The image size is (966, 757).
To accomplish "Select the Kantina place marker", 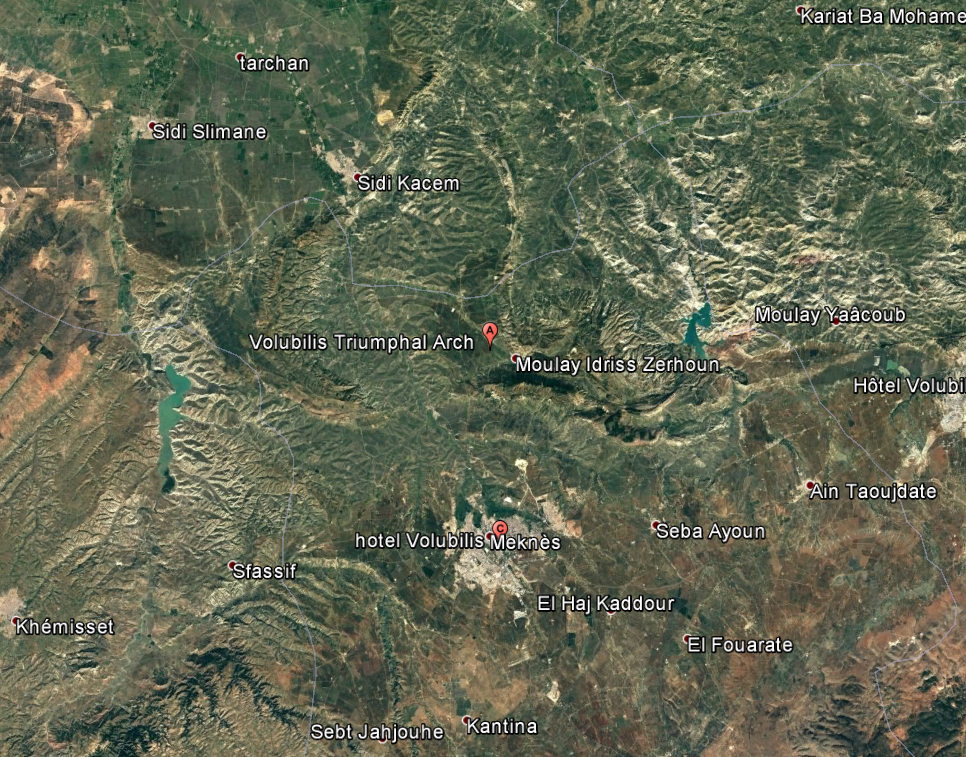I will (x=466, y=720).
